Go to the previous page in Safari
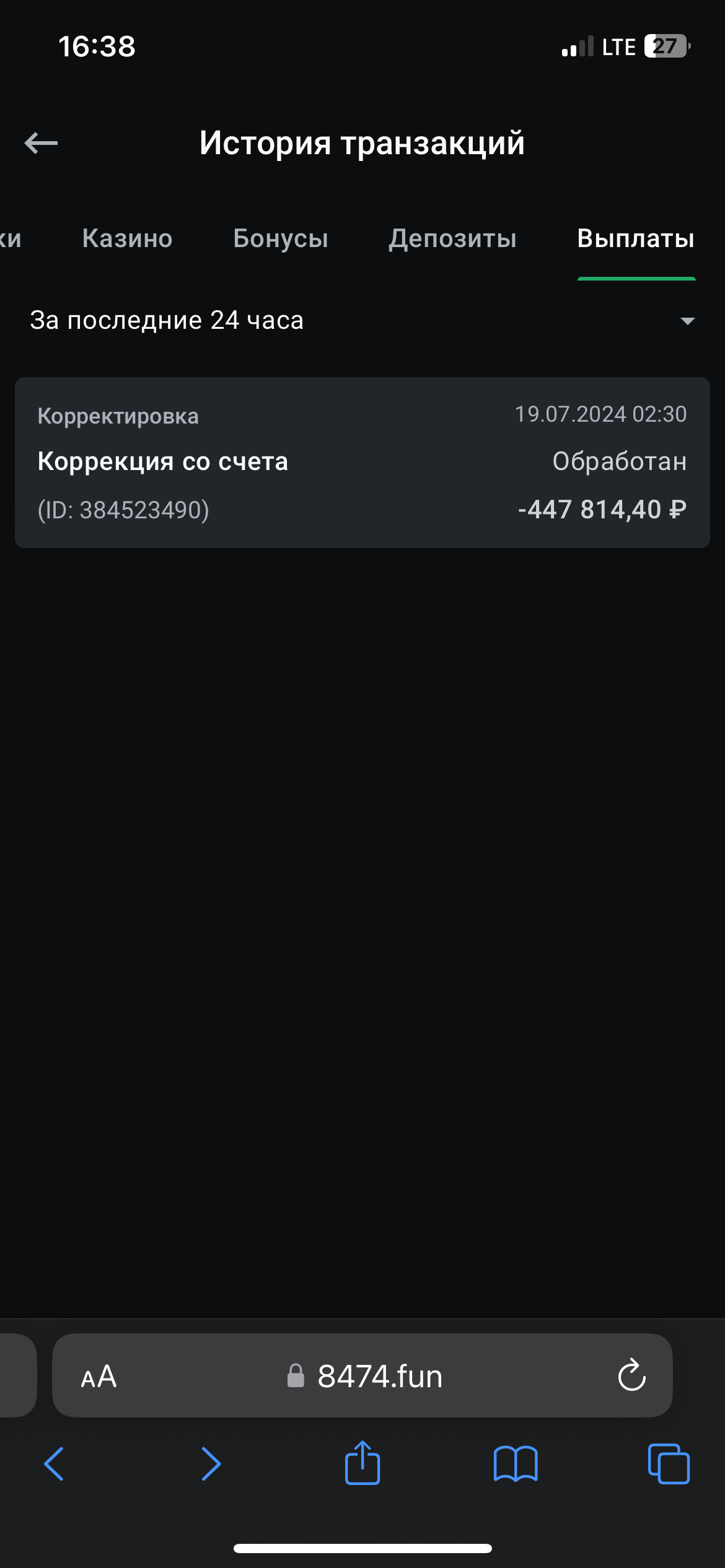The image size is (725, 1568). coord(54,1464)
